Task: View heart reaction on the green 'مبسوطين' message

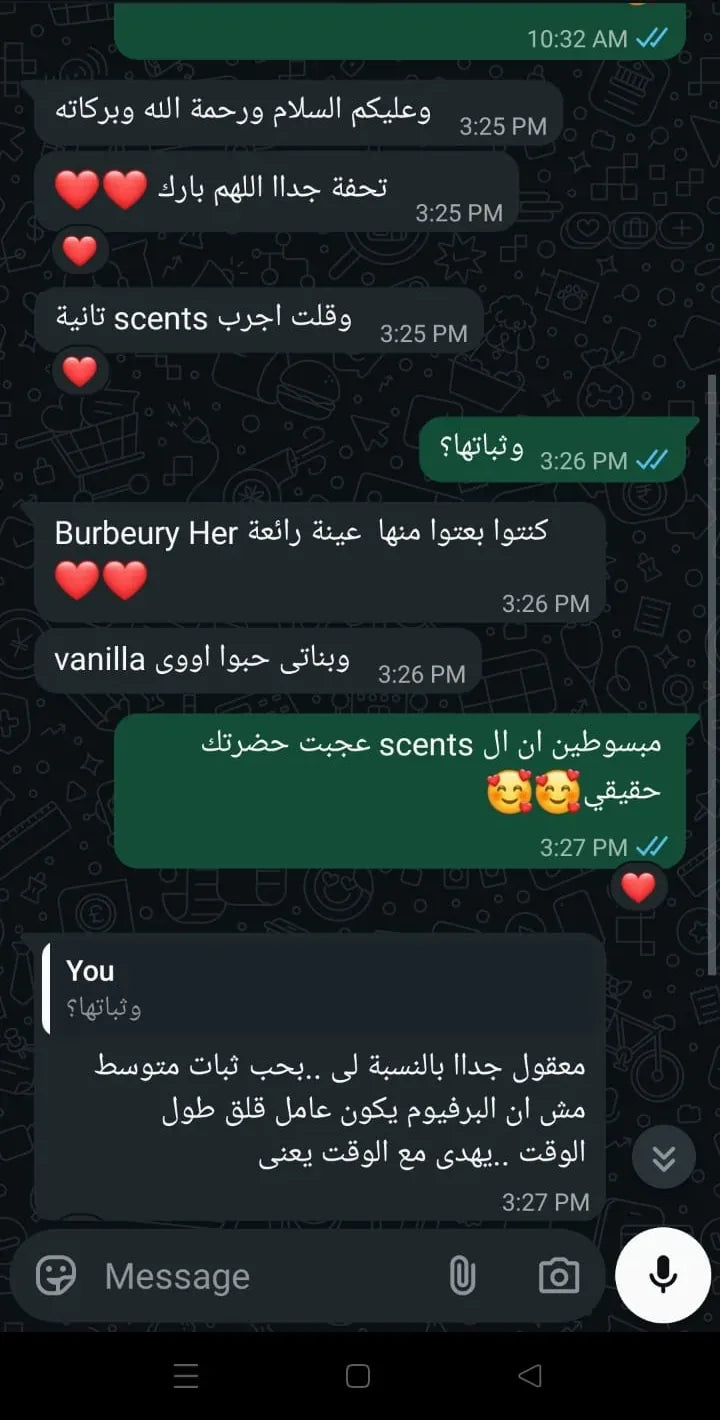Action: coord(638,886)
